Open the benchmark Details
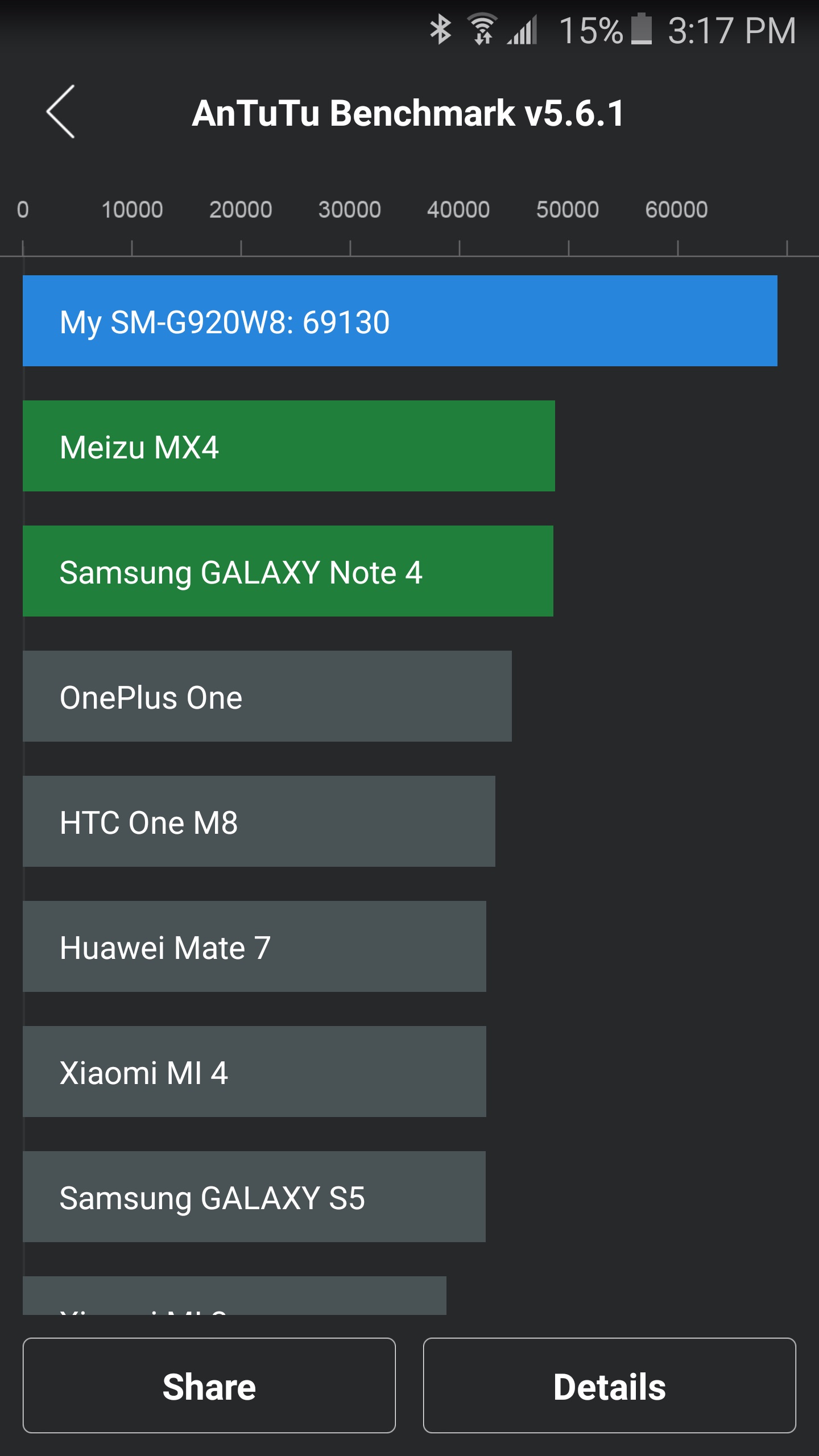The image size is (819, 1456). 609,1385
